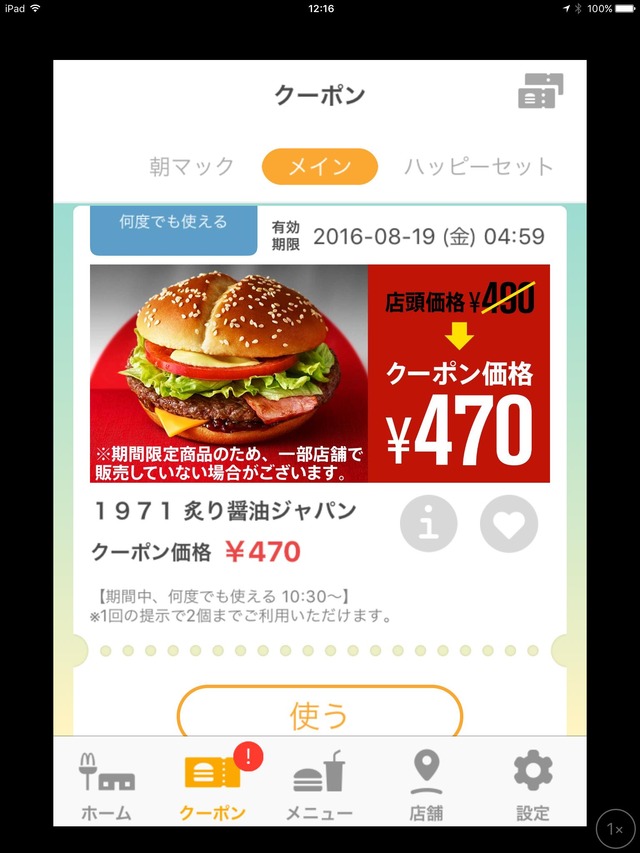
Task: Open the 店舗 store locator tab
Action: point(426,785)
